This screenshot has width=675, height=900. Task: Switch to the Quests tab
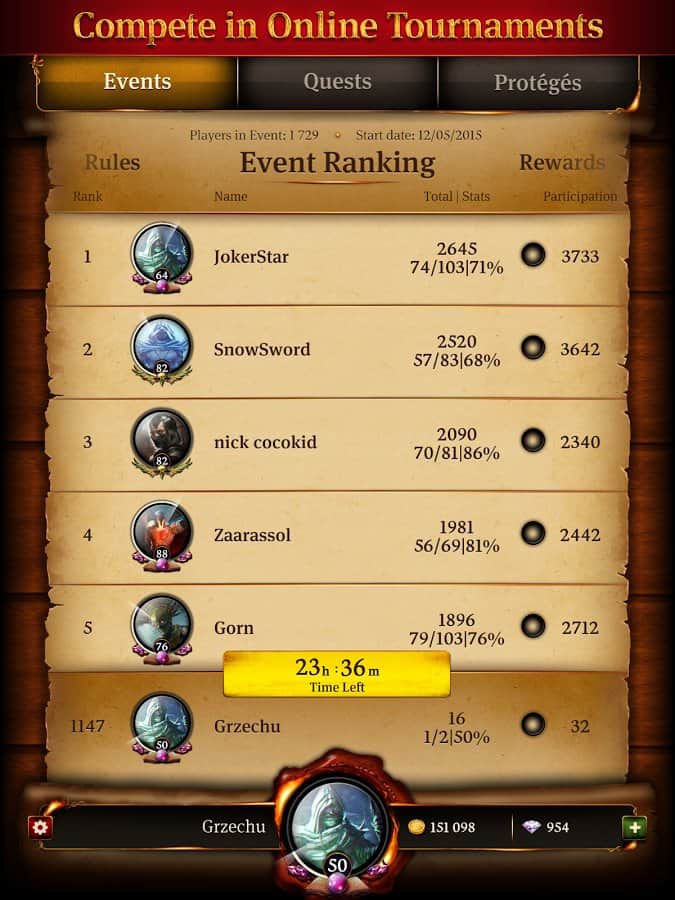pyautogui.click(x=337, y=82)
